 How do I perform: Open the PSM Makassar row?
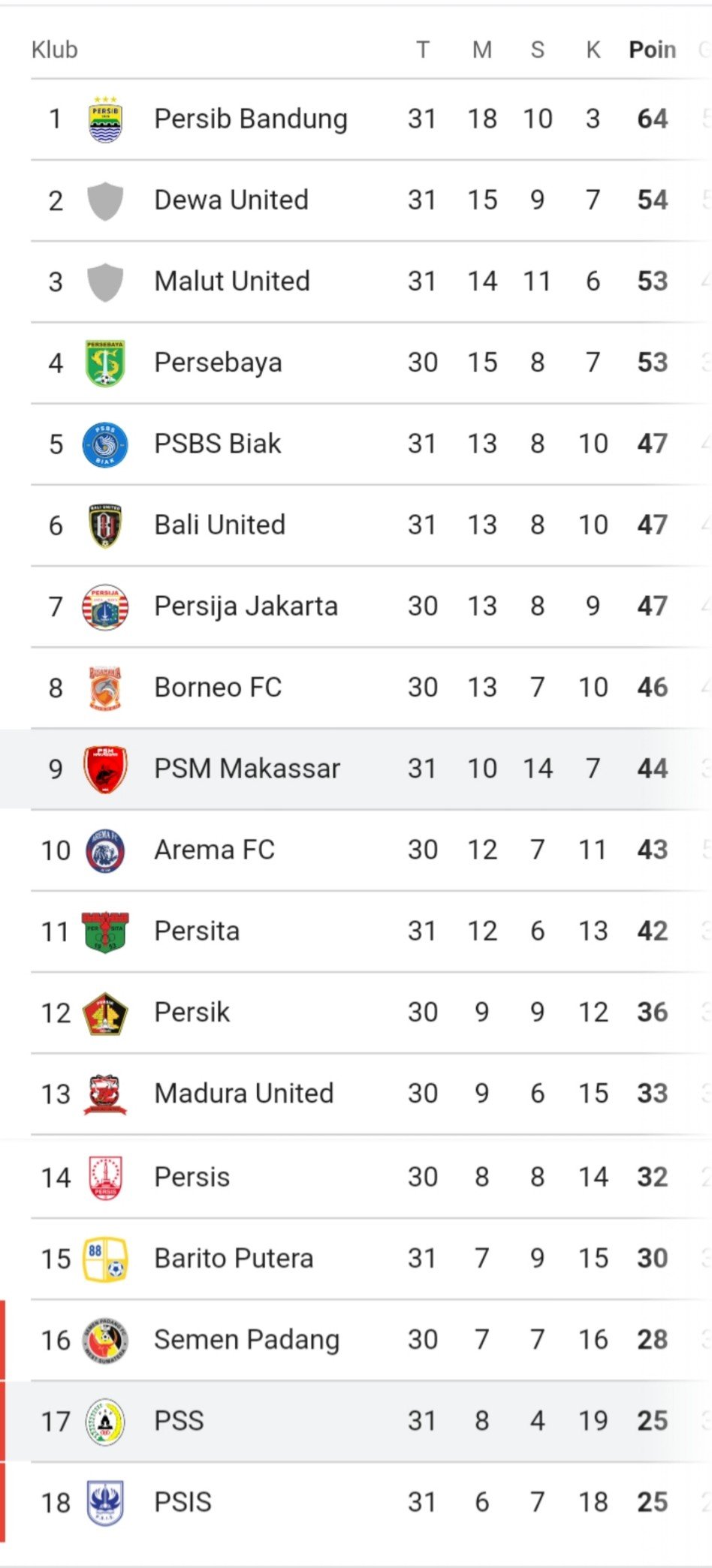click(x=247, y=768)
